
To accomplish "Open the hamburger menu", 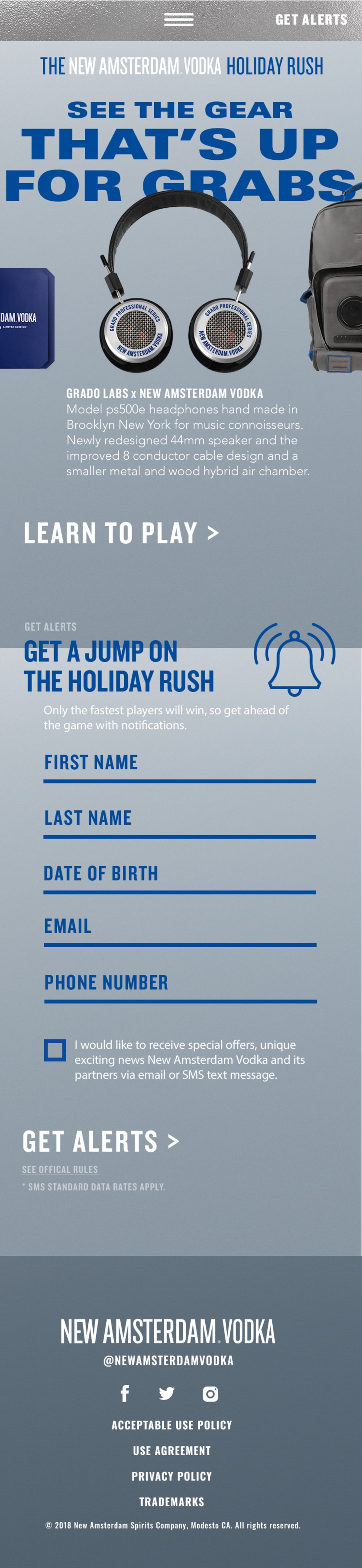I will click(179, 20).
